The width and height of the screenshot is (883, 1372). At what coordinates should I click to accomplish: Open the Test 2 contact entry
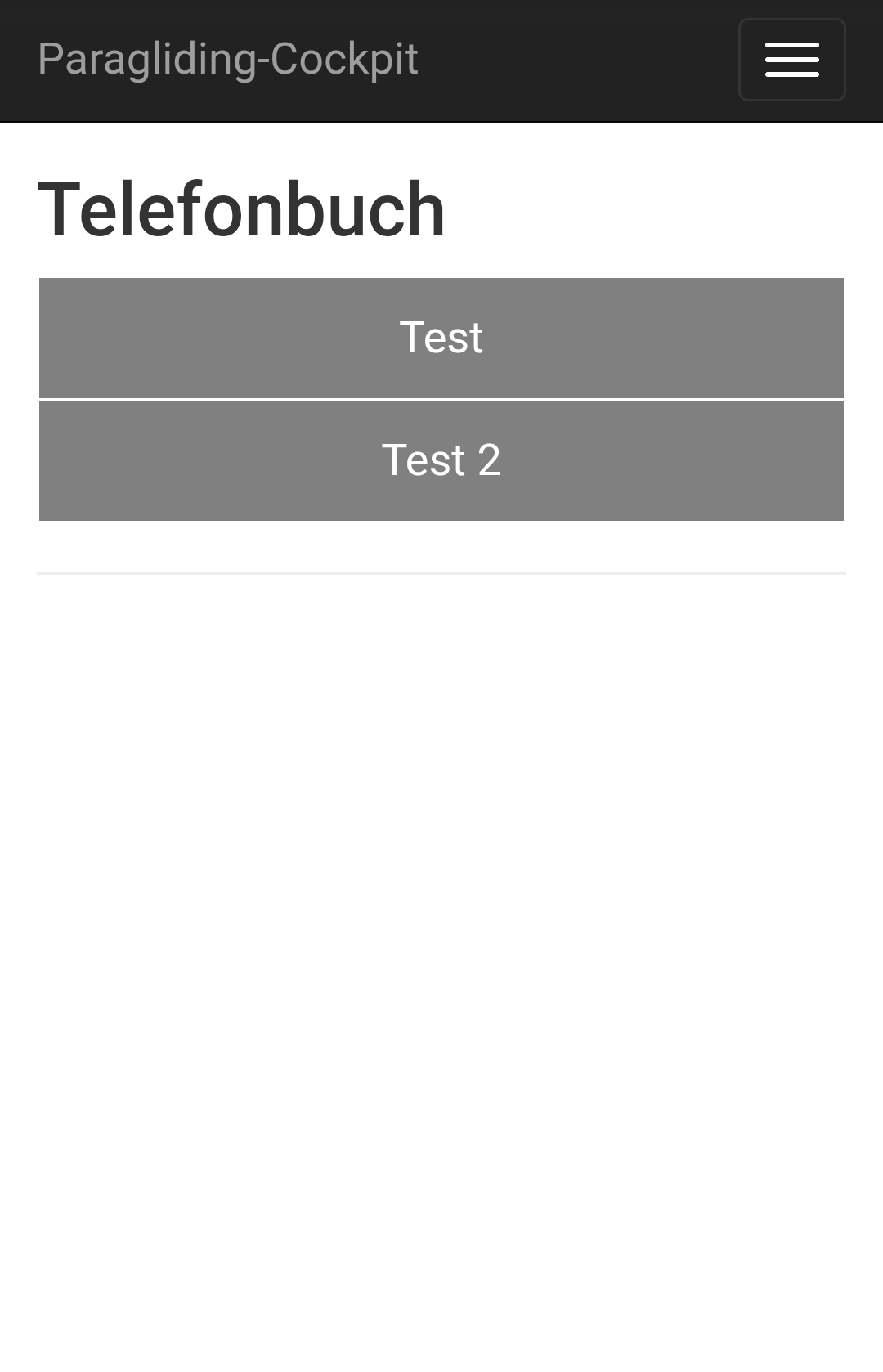point(441,460)
